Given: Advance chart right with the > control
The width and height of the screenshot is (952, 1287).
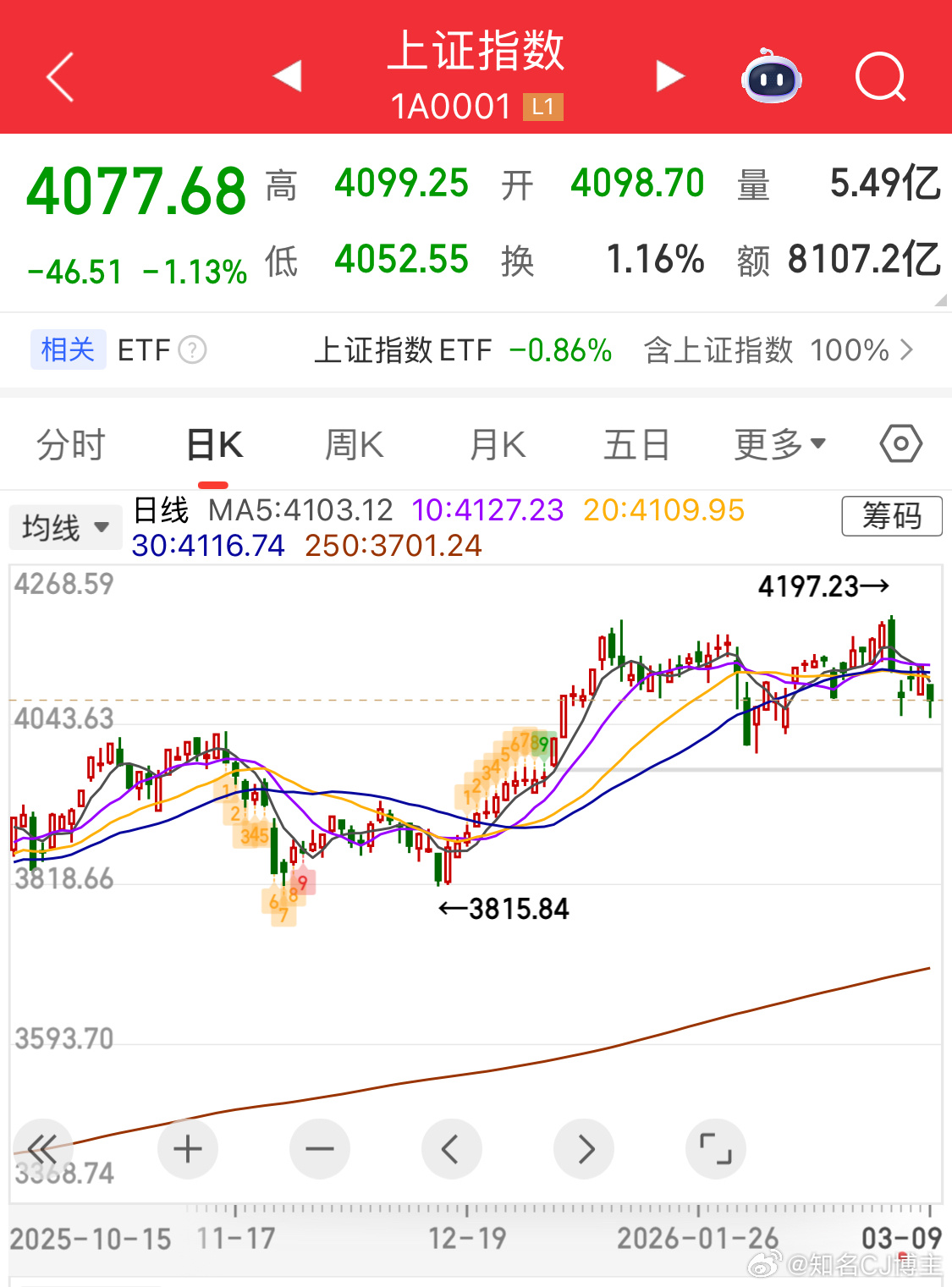Looking at the screenshot, I should pos(584,1149).
